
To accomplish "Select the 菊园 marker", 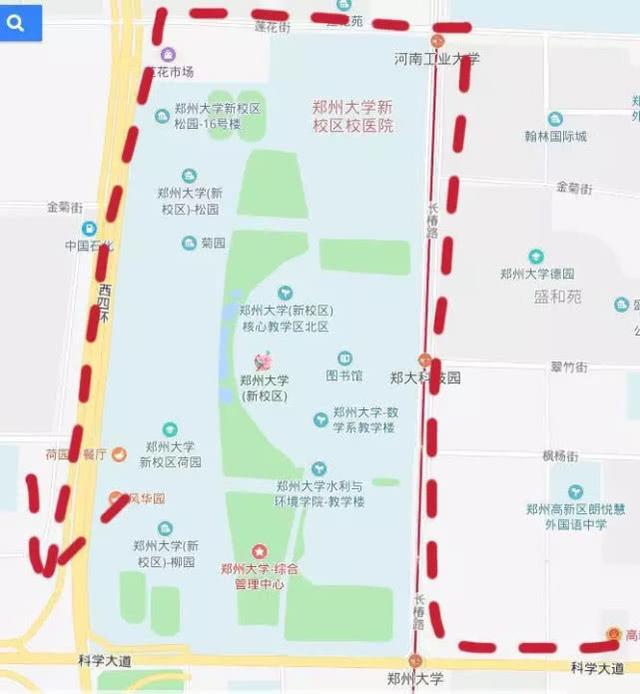I will coord(189,243).
